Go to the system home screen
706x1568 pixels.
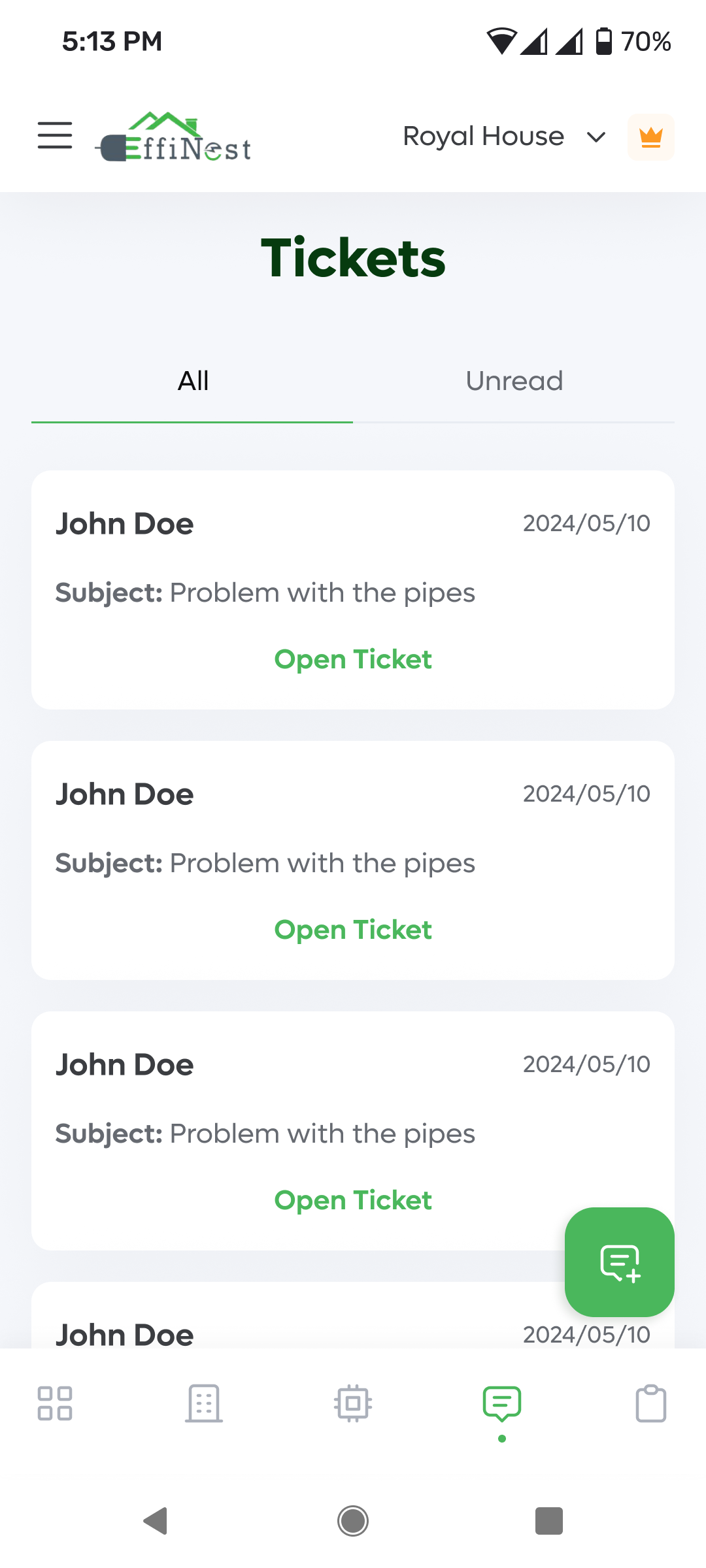(353, 1520)
